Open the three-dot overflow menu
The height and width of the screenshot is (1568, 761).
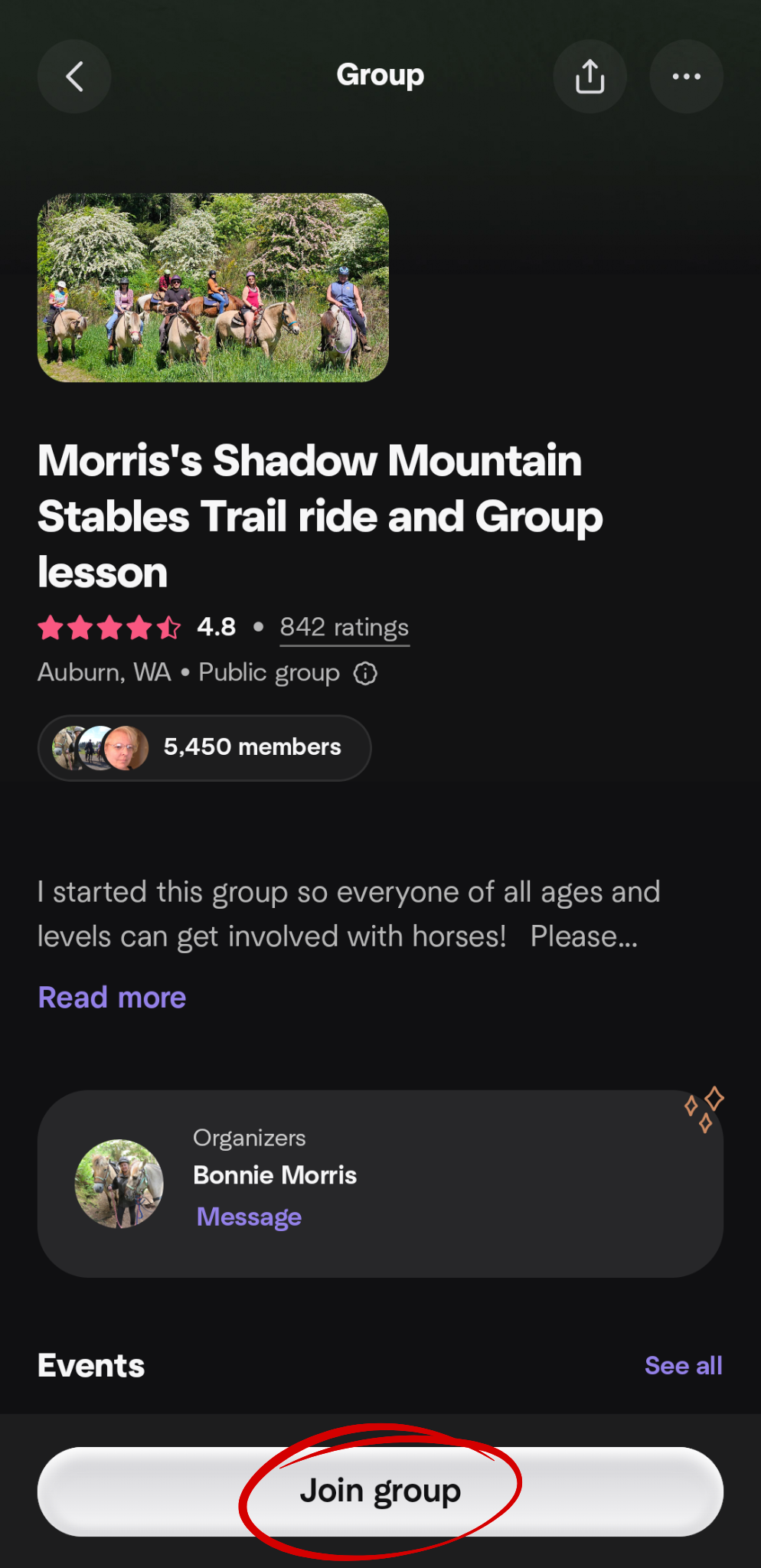686,77
